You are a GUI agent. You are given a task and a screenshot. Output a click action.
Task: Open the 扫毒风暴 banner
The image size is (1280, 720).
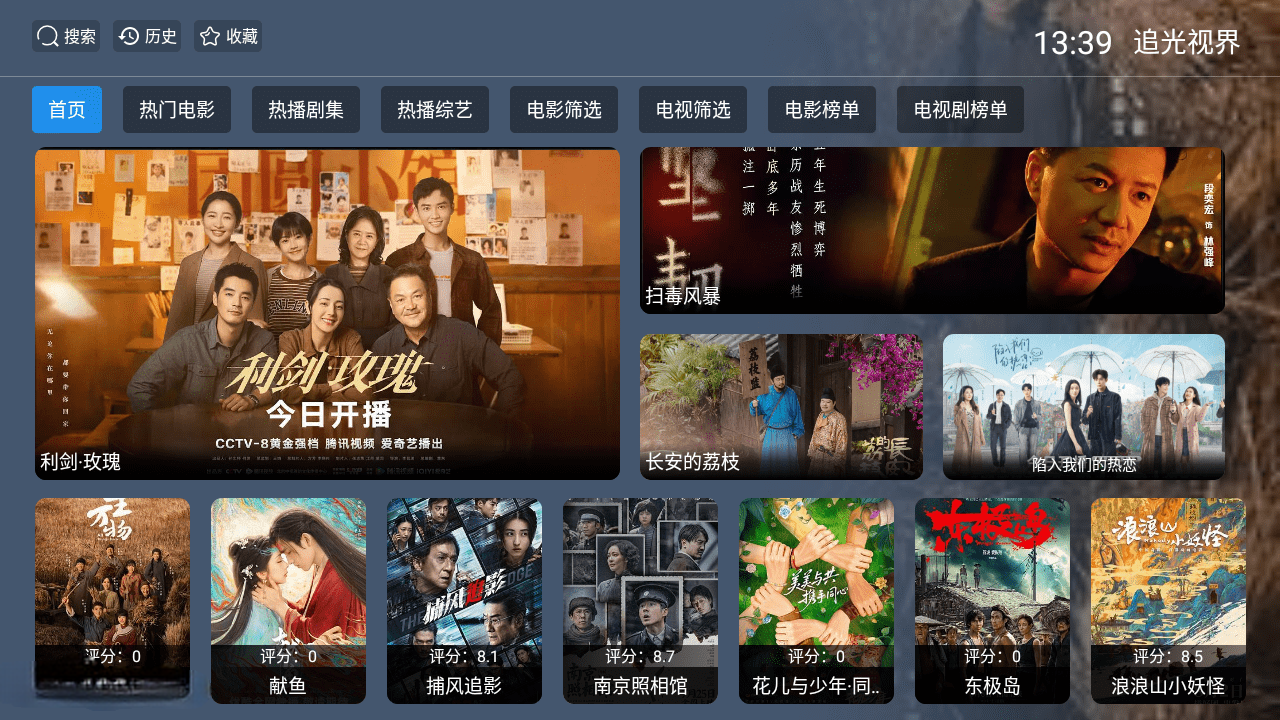(x=932, y=230)
